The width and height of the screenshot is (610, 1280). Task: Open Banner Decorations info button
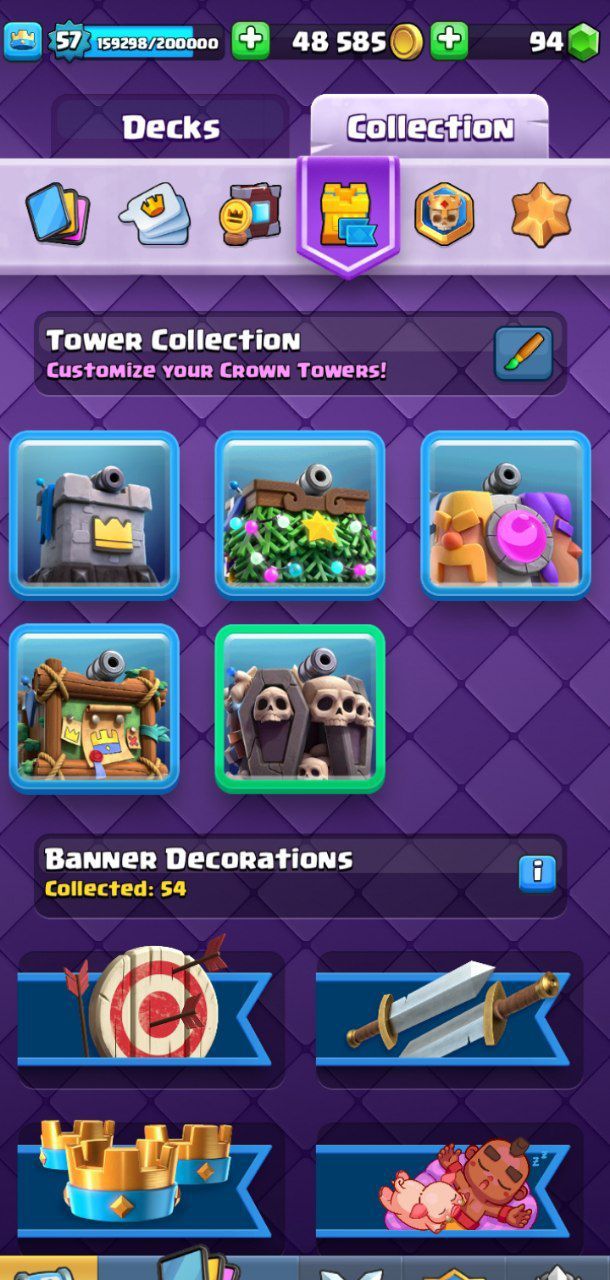tap(536, 873)
